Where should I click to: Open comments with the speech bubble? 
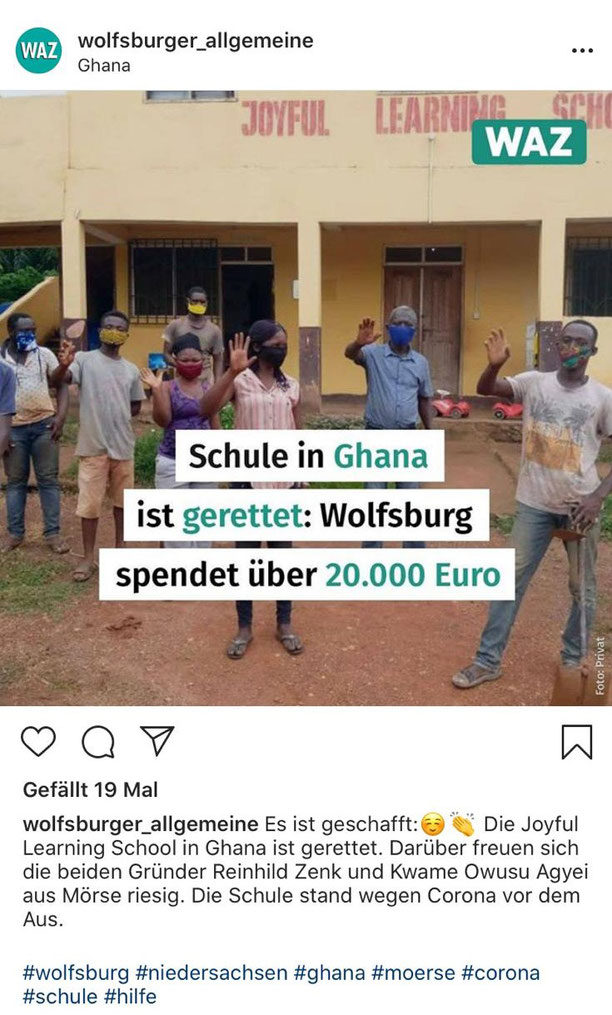tap(97, 741)
